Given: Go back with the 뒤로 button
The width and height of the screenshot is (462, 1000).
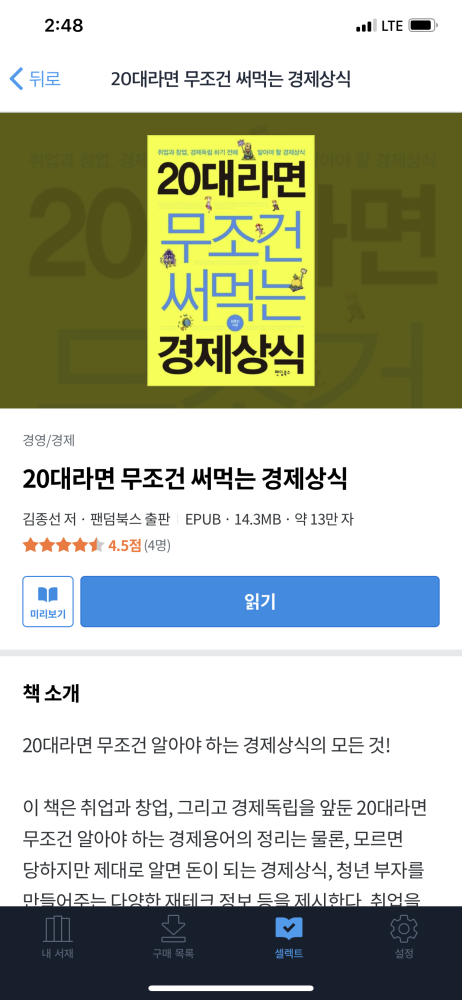Looking at the screenshot, I should tap(35, 79).
